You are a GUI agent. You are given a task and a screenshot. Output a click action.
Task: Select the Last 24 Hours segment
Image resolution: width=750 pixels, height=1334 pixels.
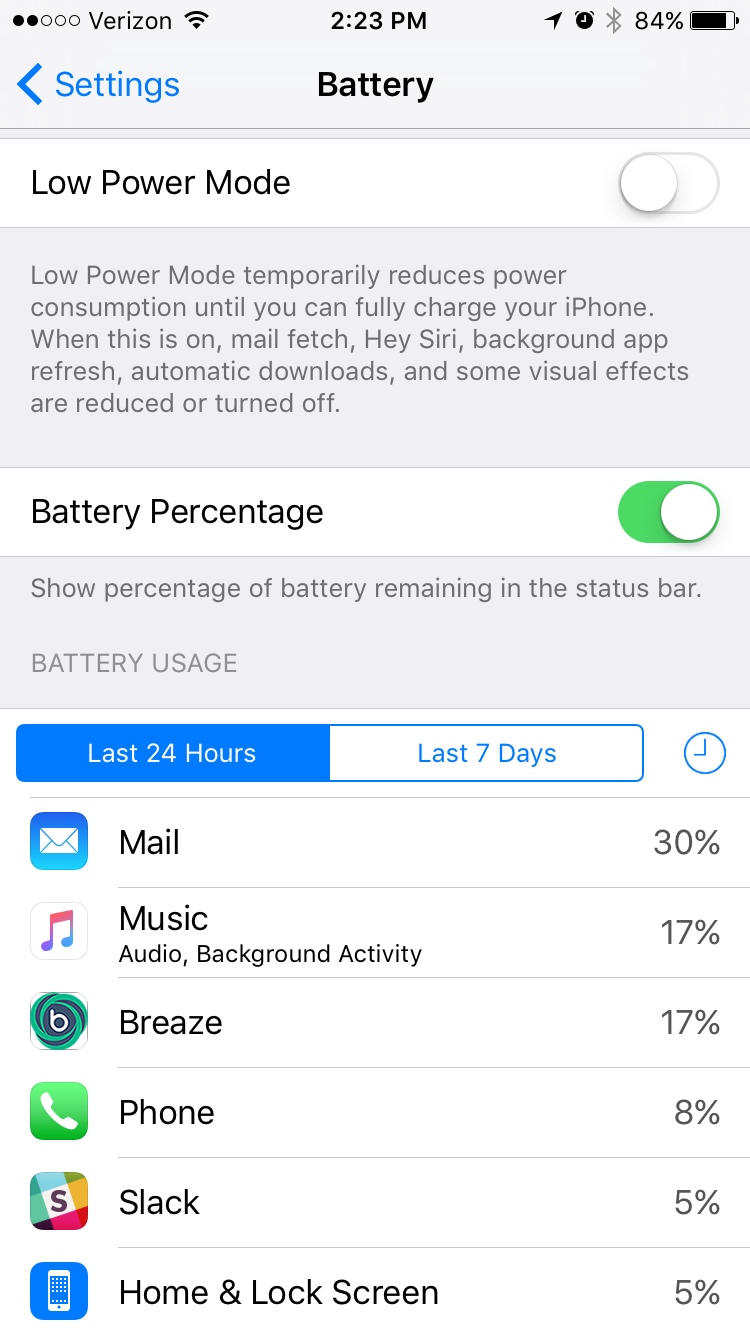[172, 753]
